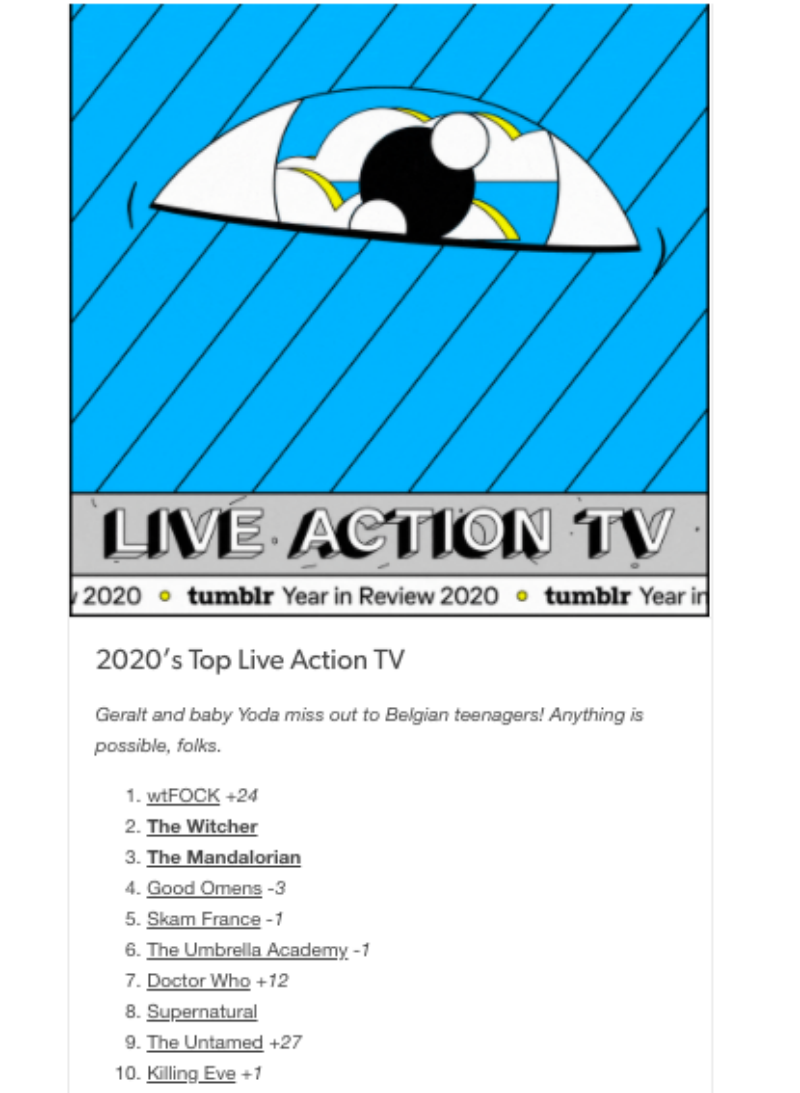The width and height of the screenshot is (800, 1093).
Task: Open the Doctor Who link
Action: [x=198, y=981]
